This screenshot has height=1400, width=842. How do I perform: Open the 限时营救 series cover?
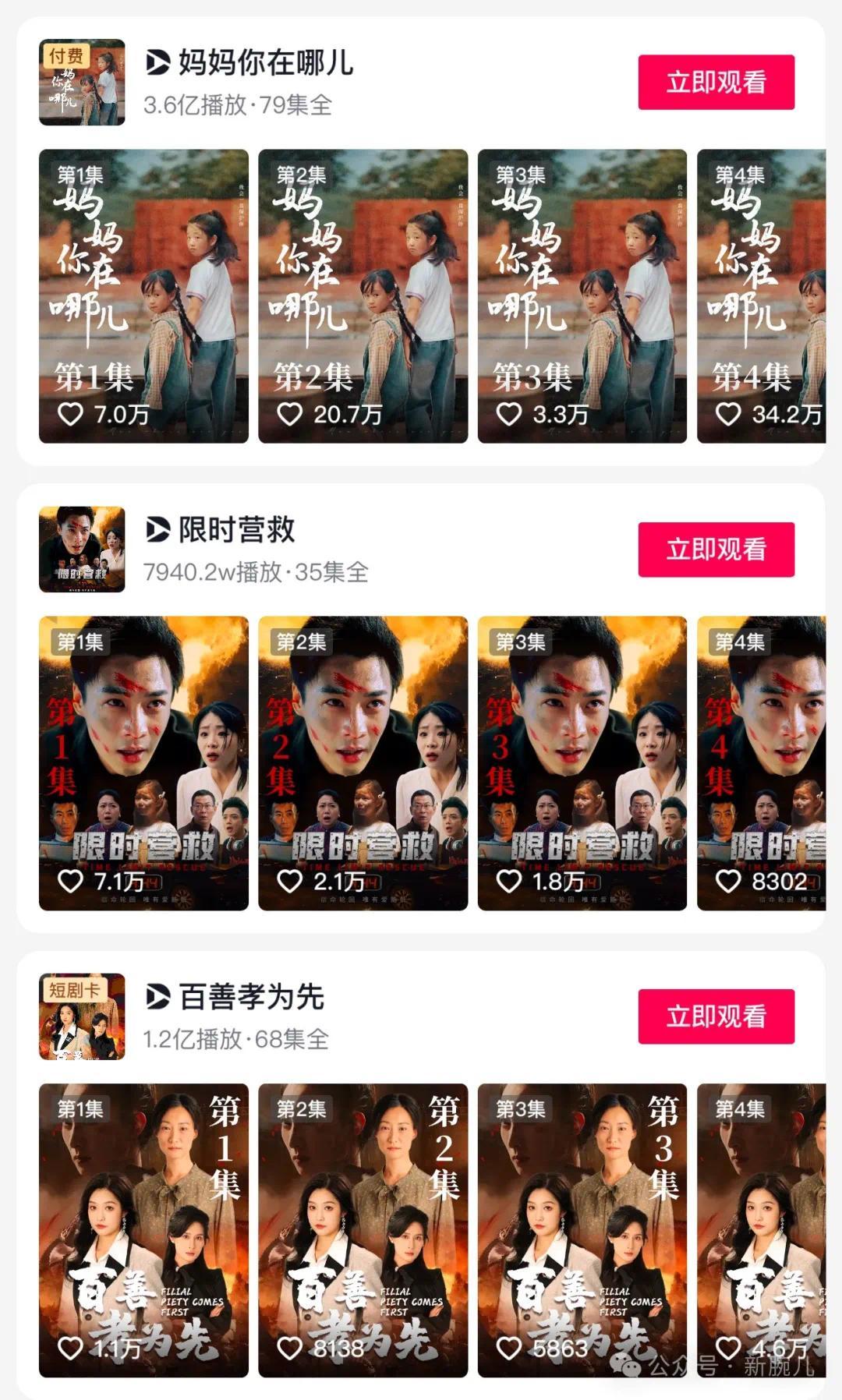[x=82, y=550]
